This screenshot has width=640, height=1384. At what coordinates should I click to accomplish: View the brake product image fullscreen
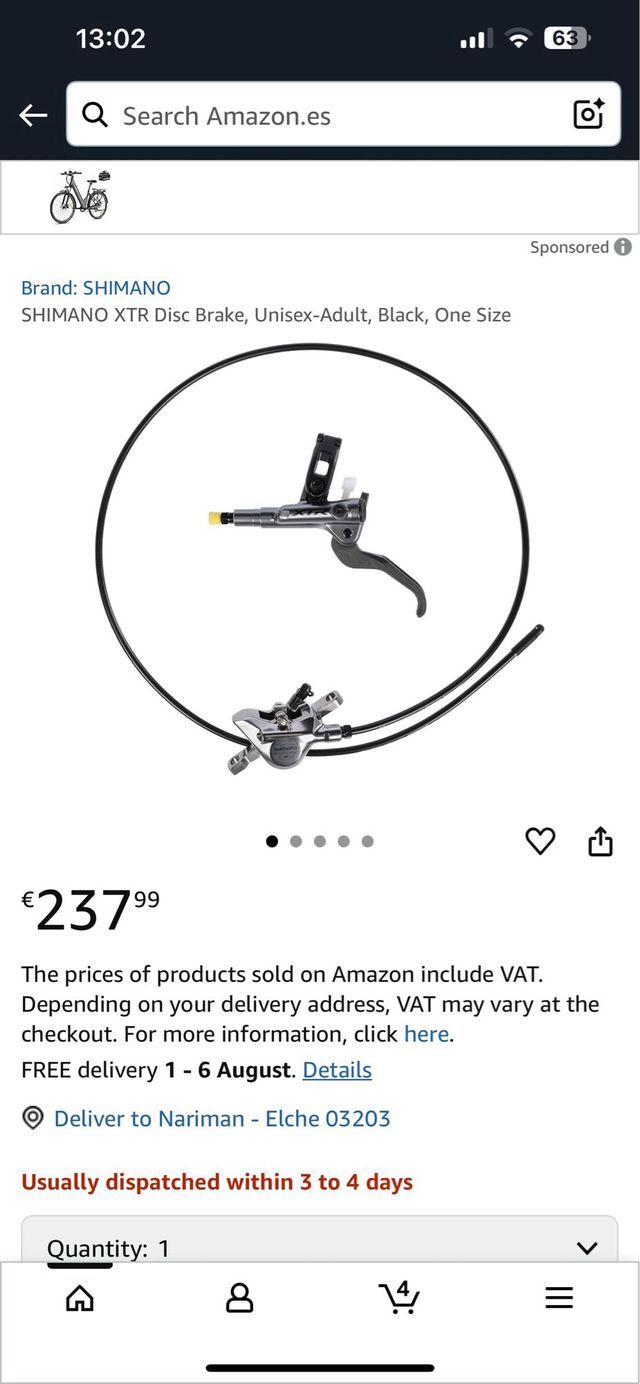[320, 560]
